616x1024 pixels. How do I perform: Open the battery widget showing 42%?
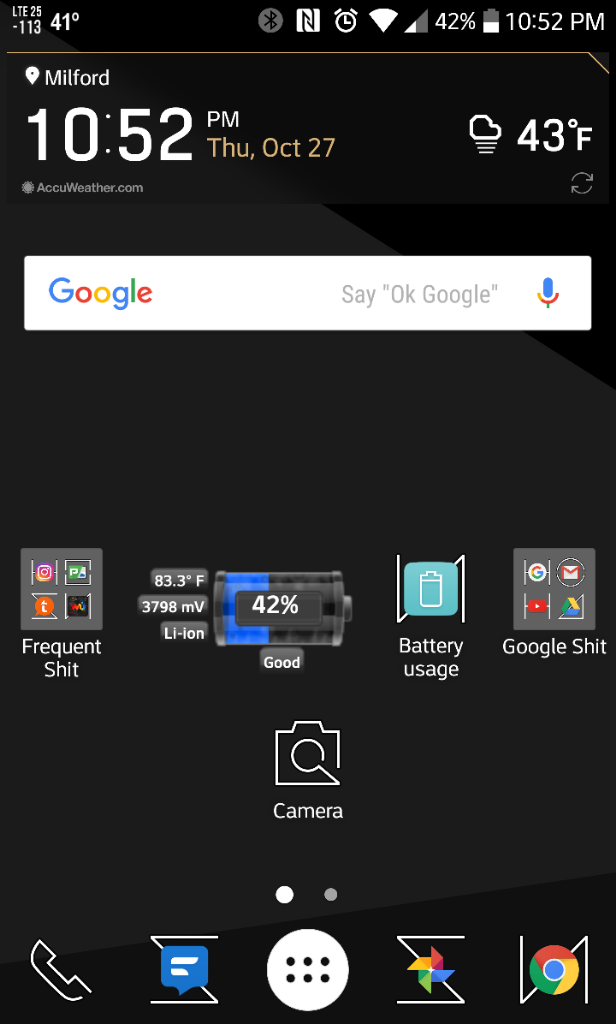[x=280, y=606]
